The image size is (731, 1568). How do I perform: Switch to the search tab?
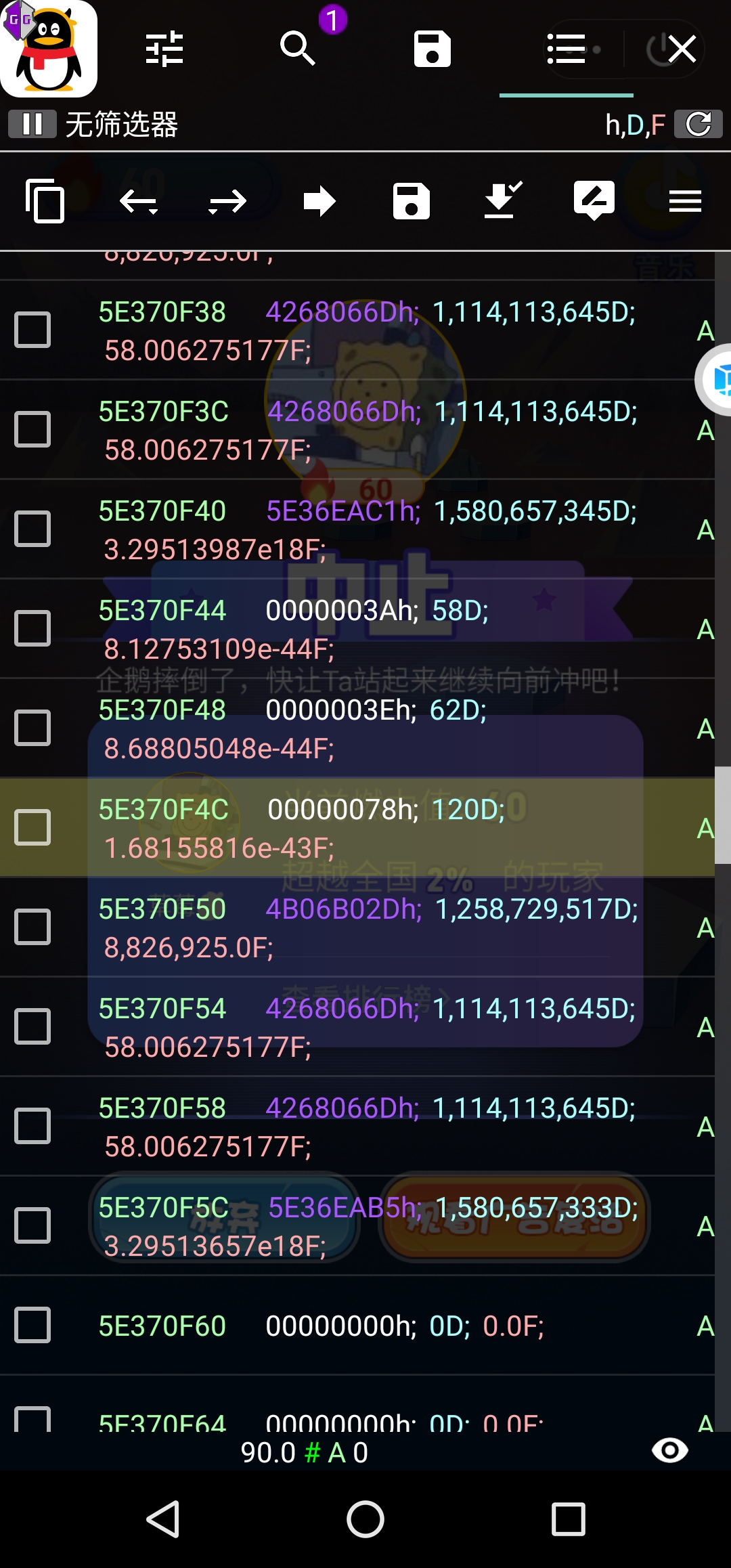click(x=298, y=49)
